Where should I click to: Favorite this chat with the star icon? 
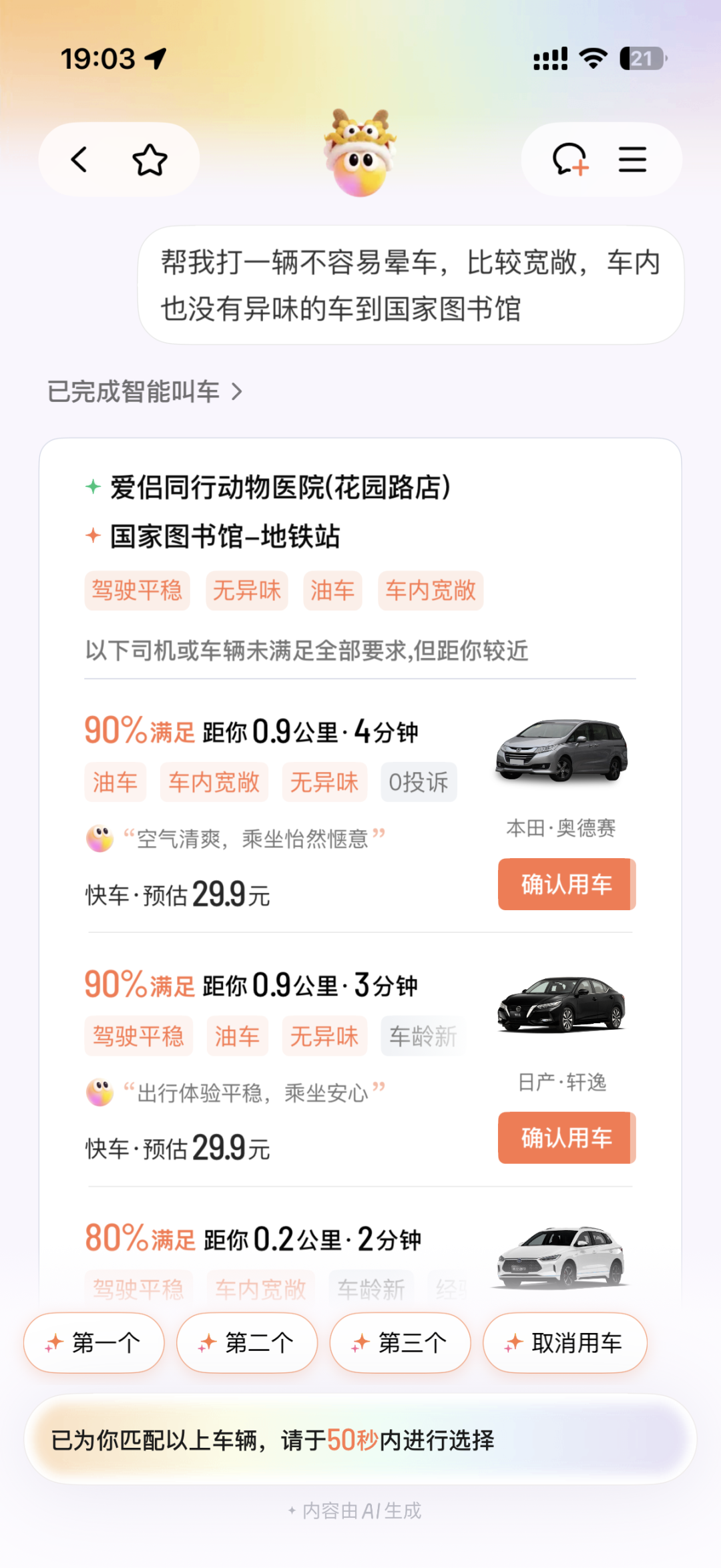[x=150, y=160]
